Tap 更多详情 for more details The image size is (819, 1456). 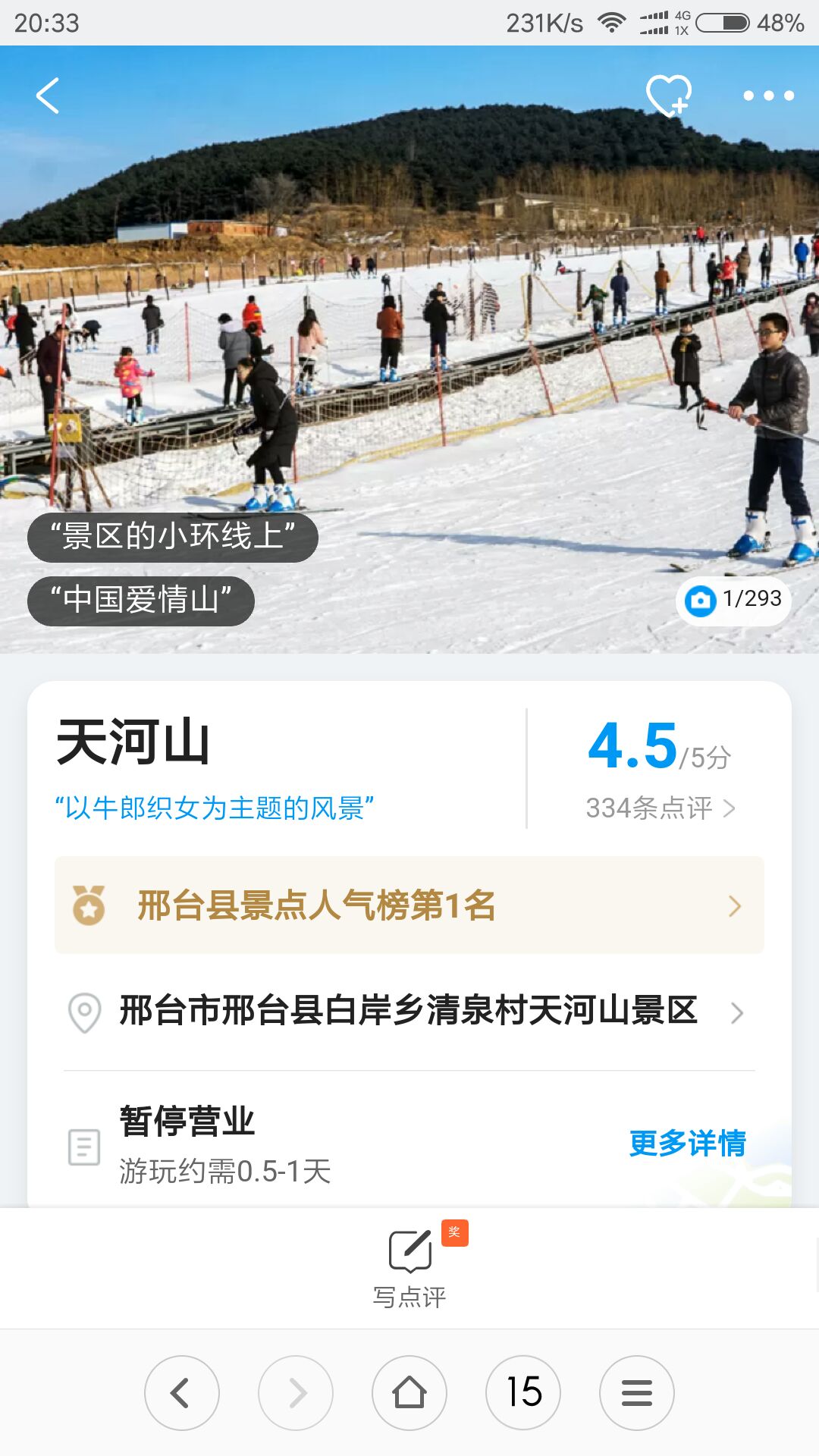pos(688,1143)
